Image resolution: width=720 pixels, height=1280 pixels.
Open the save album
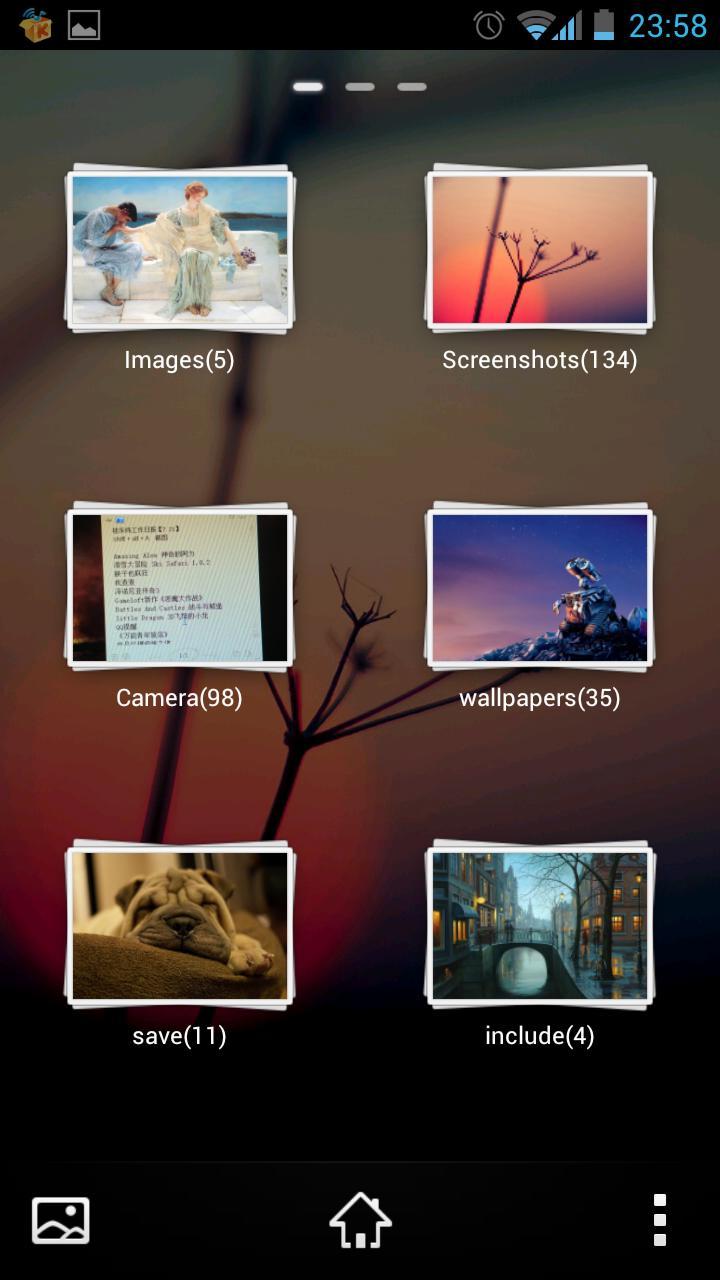[180, 925]
